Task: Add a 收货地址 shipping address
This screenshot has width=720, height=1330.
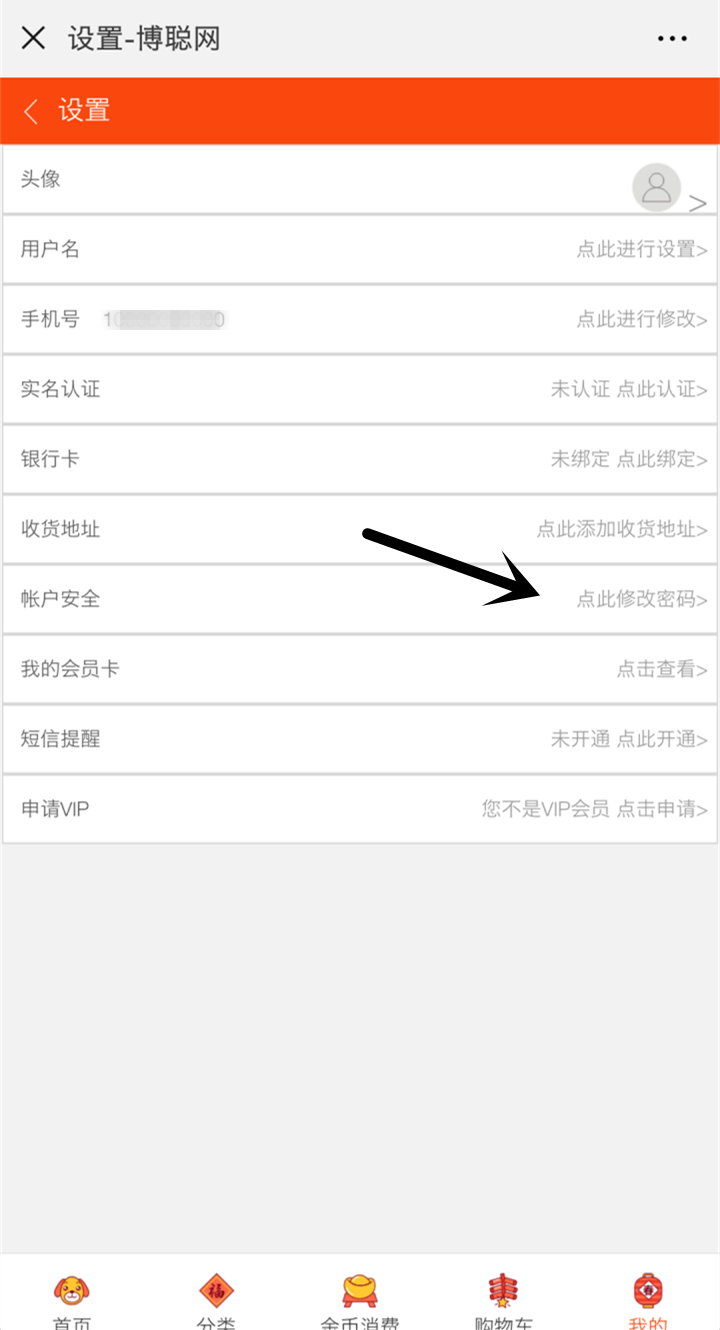Action: pos(360,529)
